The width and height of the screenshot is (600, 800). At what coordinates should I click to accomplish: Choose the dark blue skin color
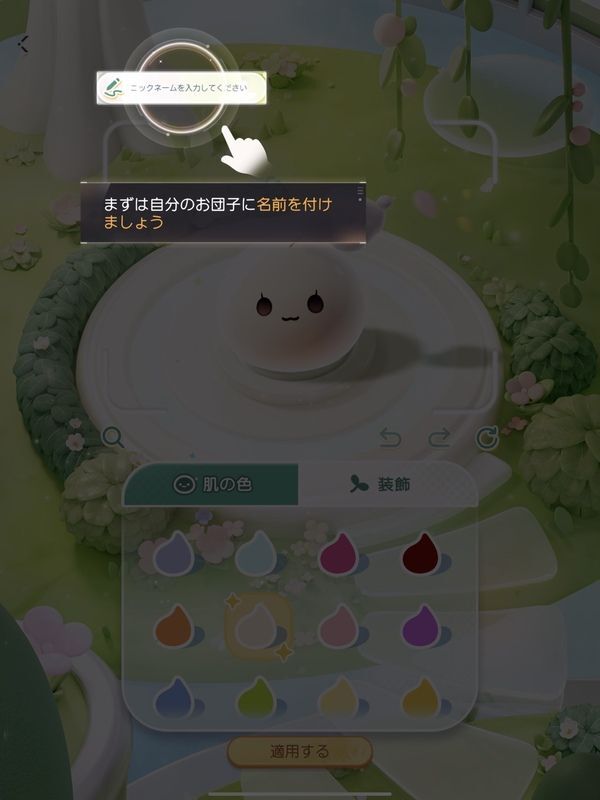pos(174,699)
